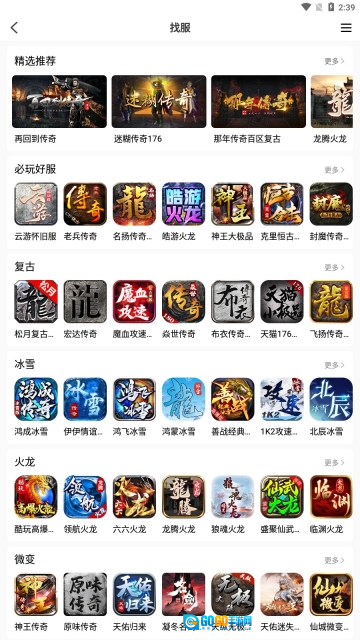Open 那年传奇百区复古 banner

[x=258, y=102]
